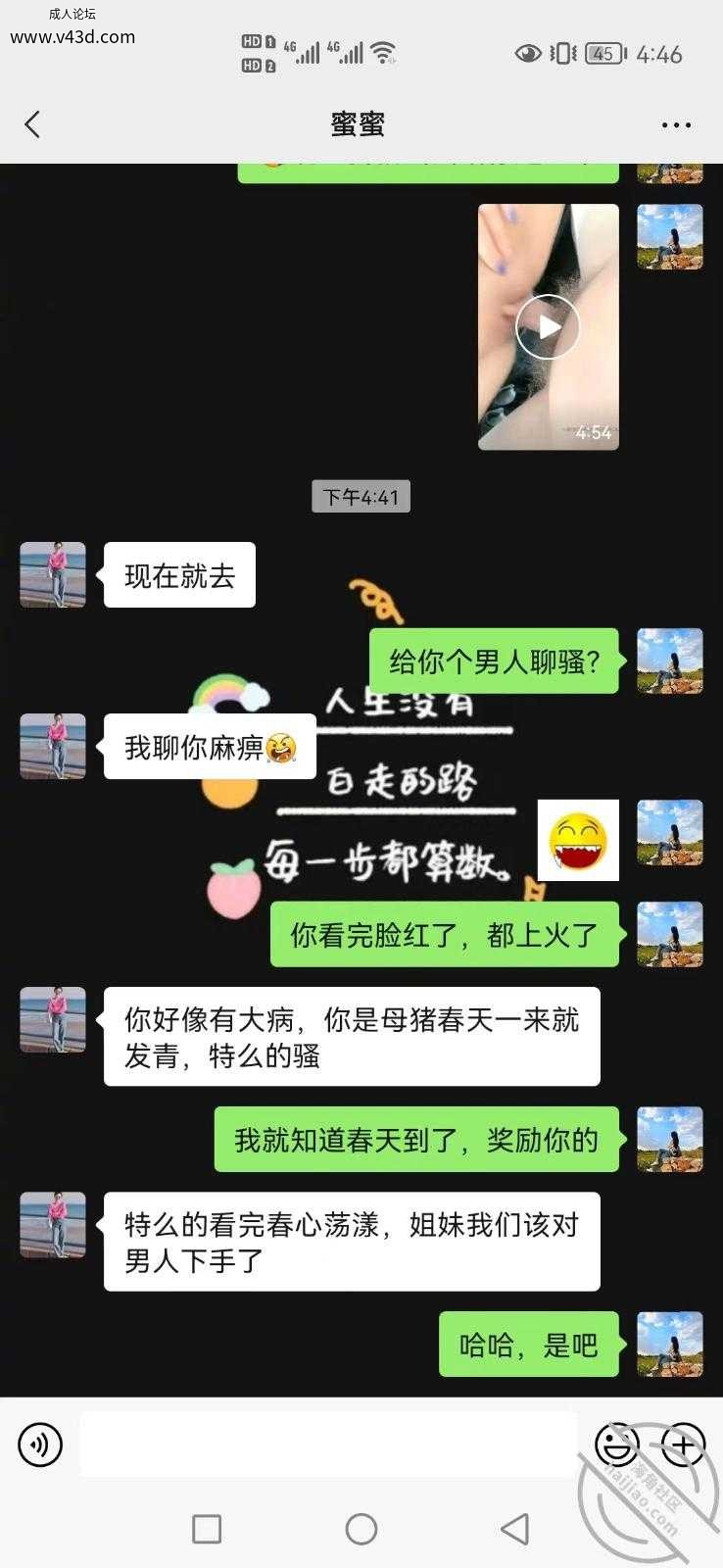Screen dimensions: 723x1568
Task: Tap the message text field
Action: tap(328, 1445)
